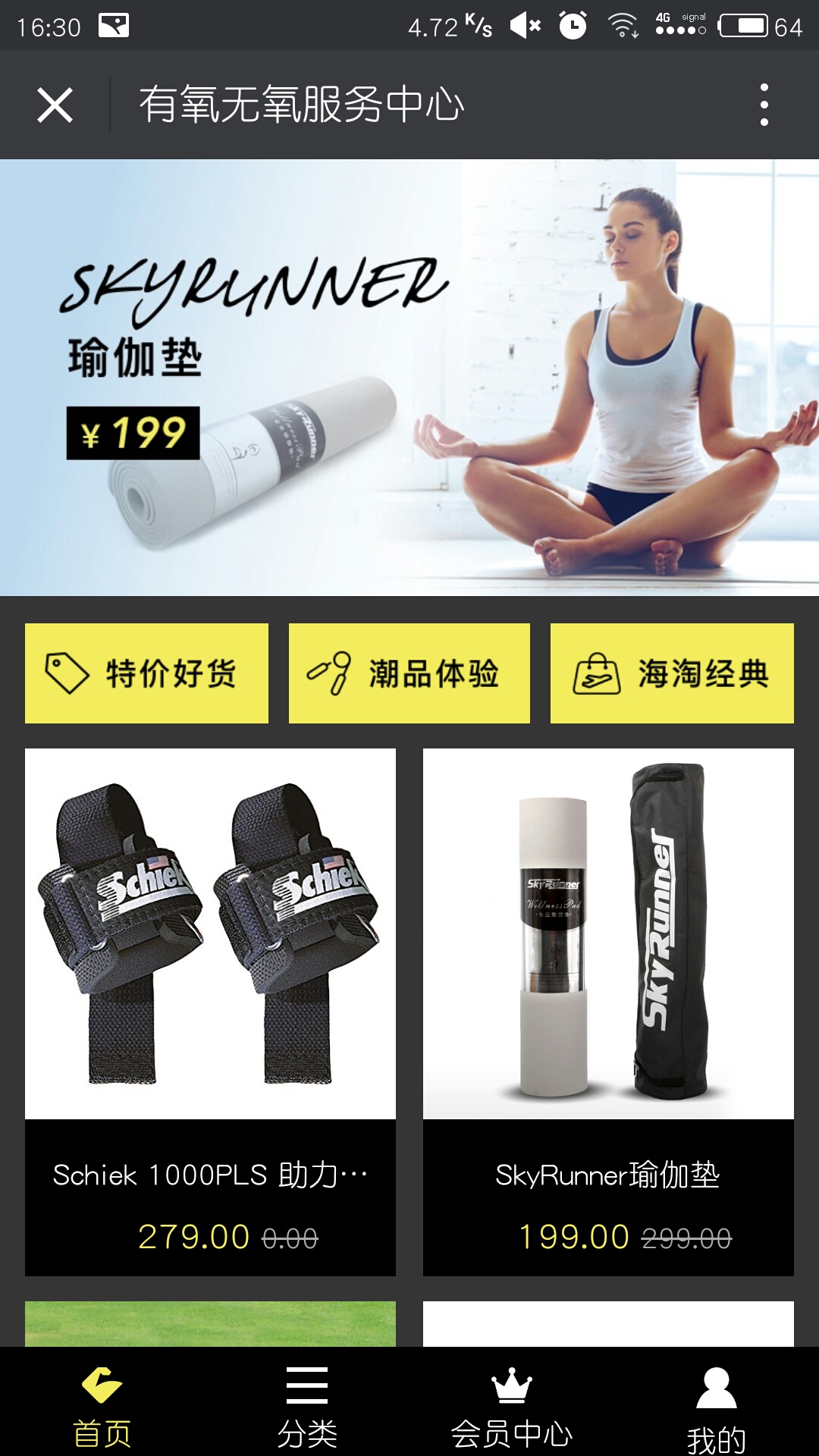Go to the 海淘经典 section
This screenshot has height=1456, width=819.
pos(672,673)
